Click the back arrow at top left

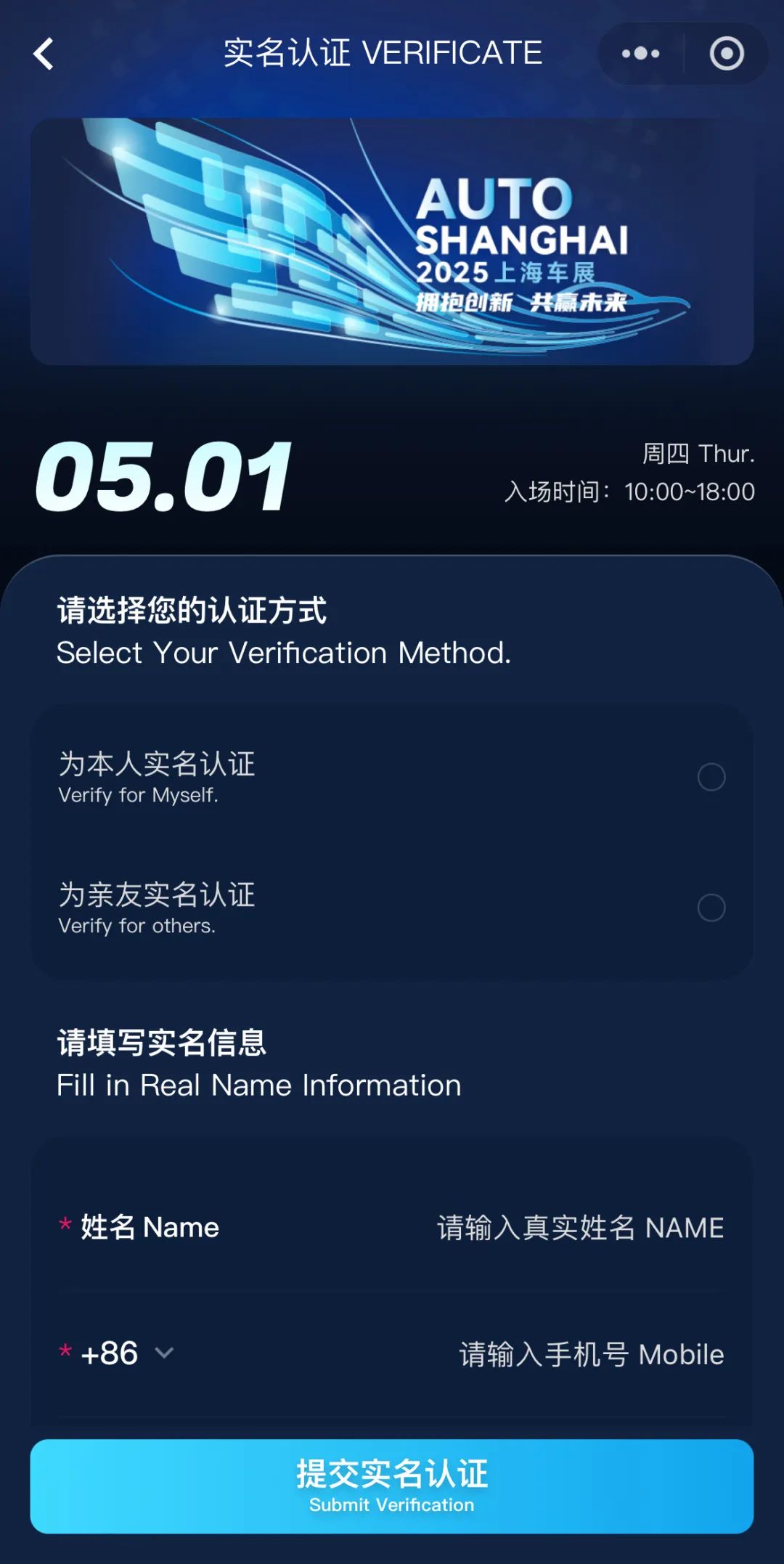(44, 54)
